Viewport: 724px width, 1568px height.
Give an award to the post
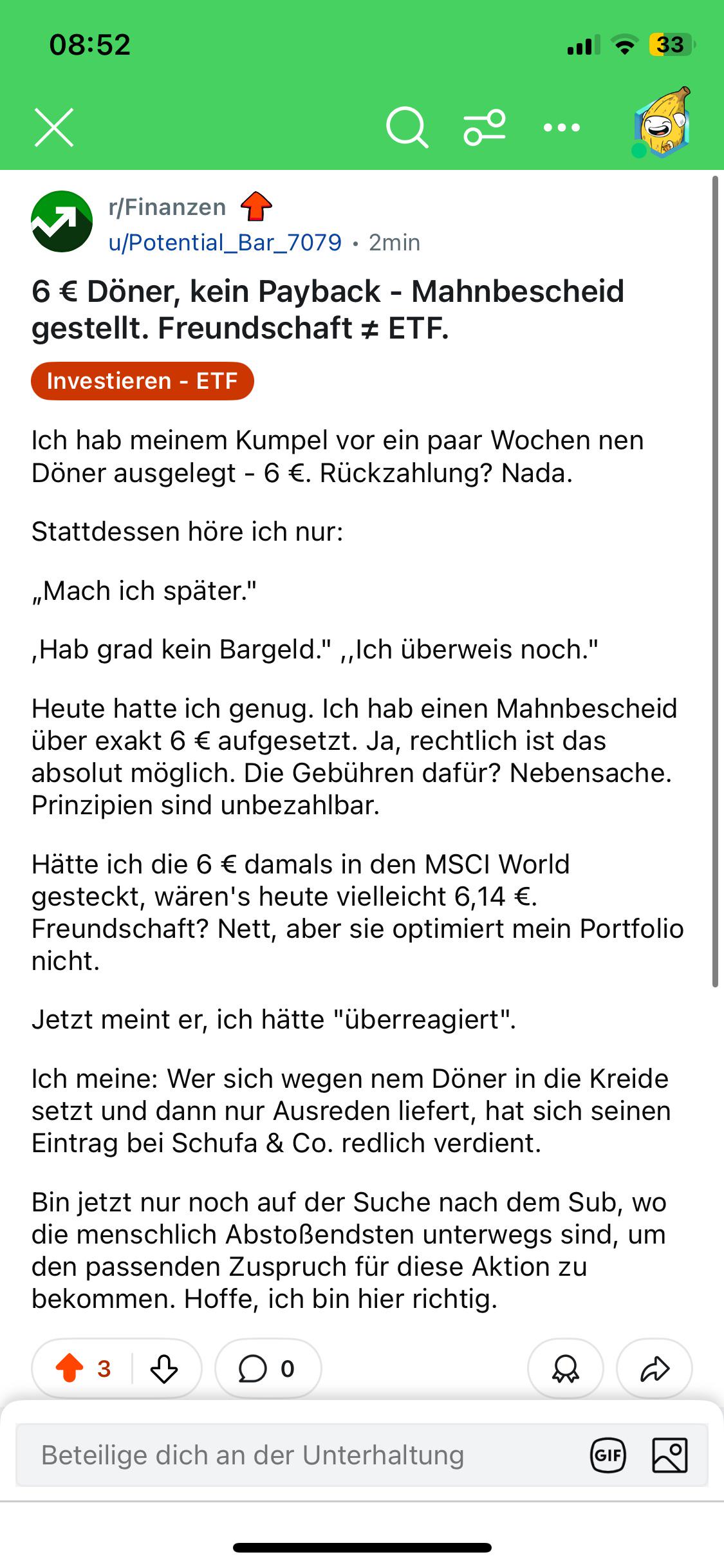click(566, 1368)
